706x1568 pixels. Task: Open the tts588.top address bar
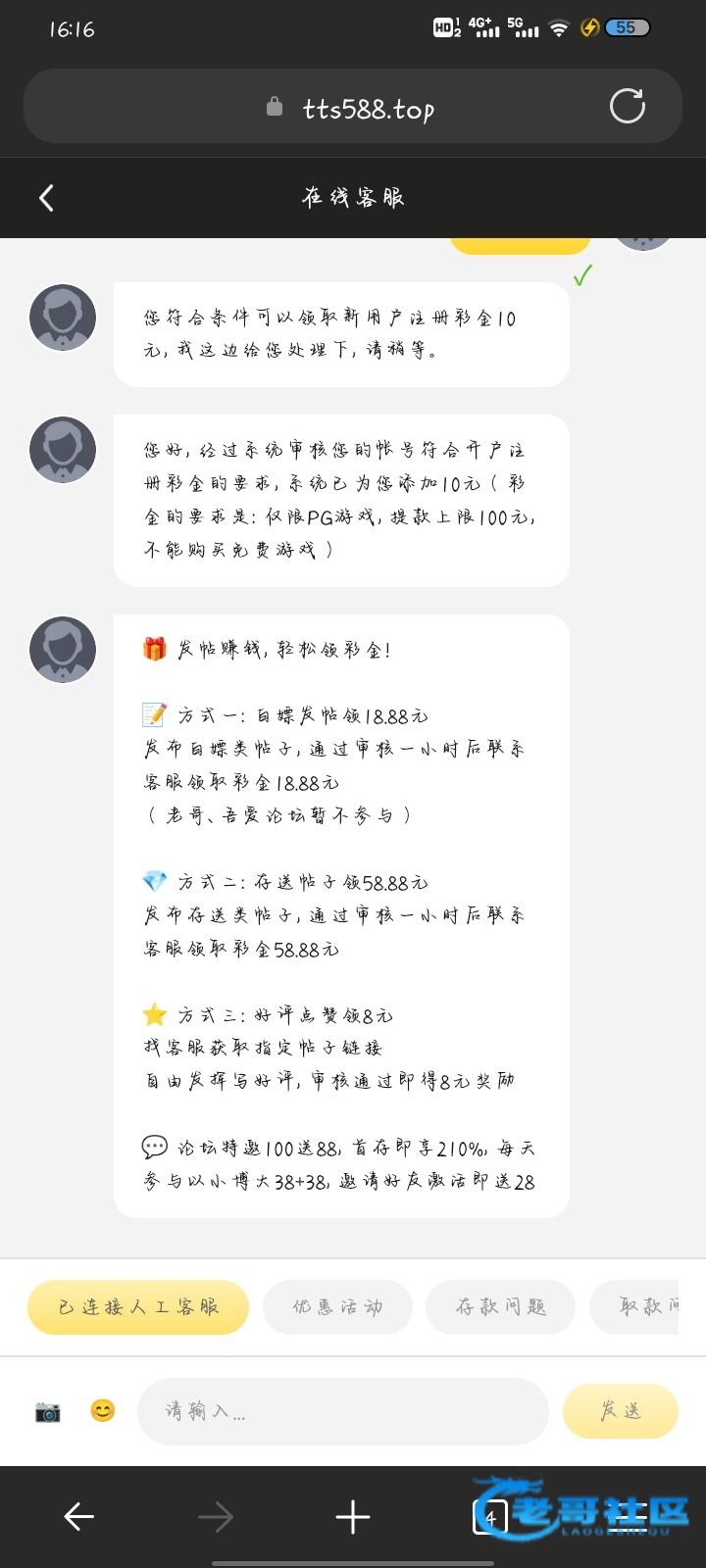pyautogui.click(x=353, y=106)
